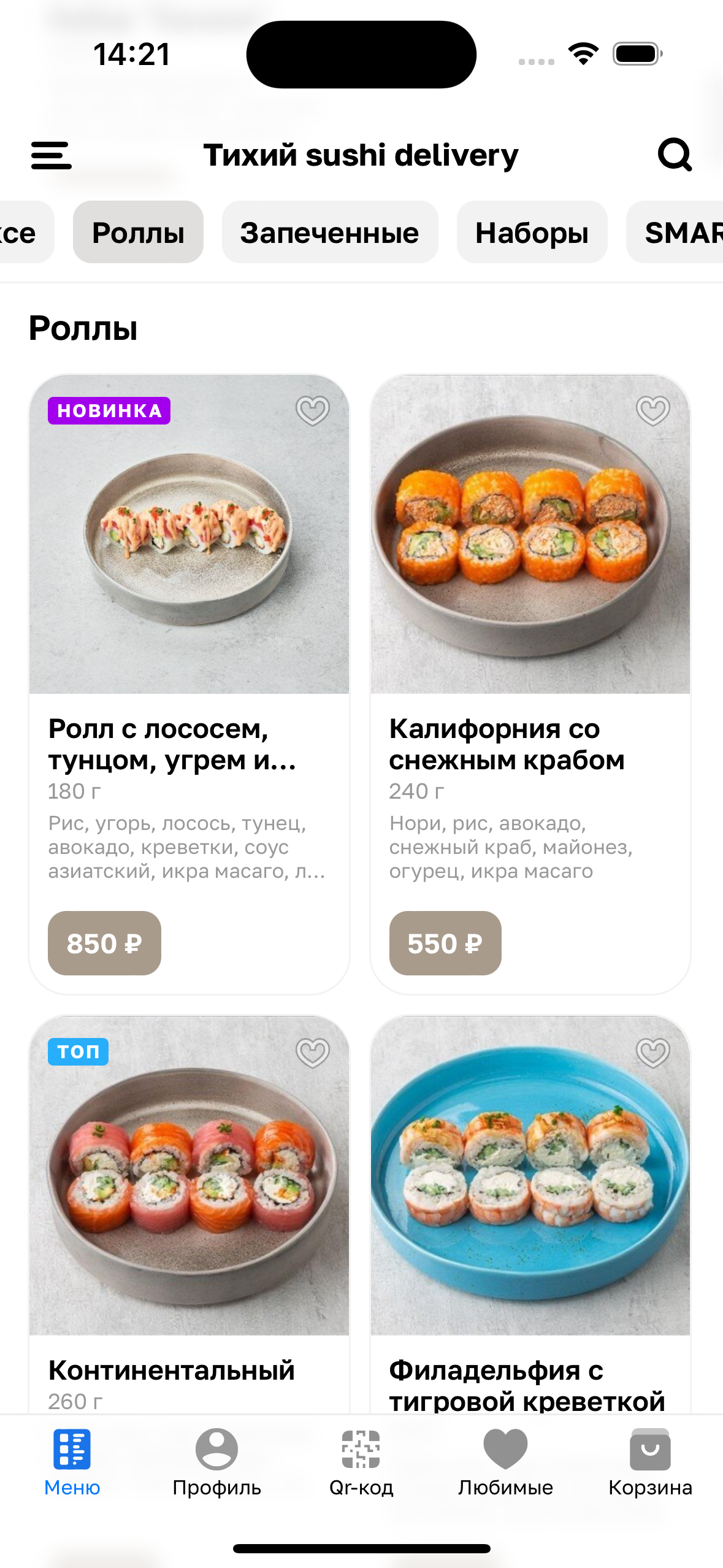Favorite the Ролл с лососем, тунцом roll
723x1568 pixels.
[313, 410]
